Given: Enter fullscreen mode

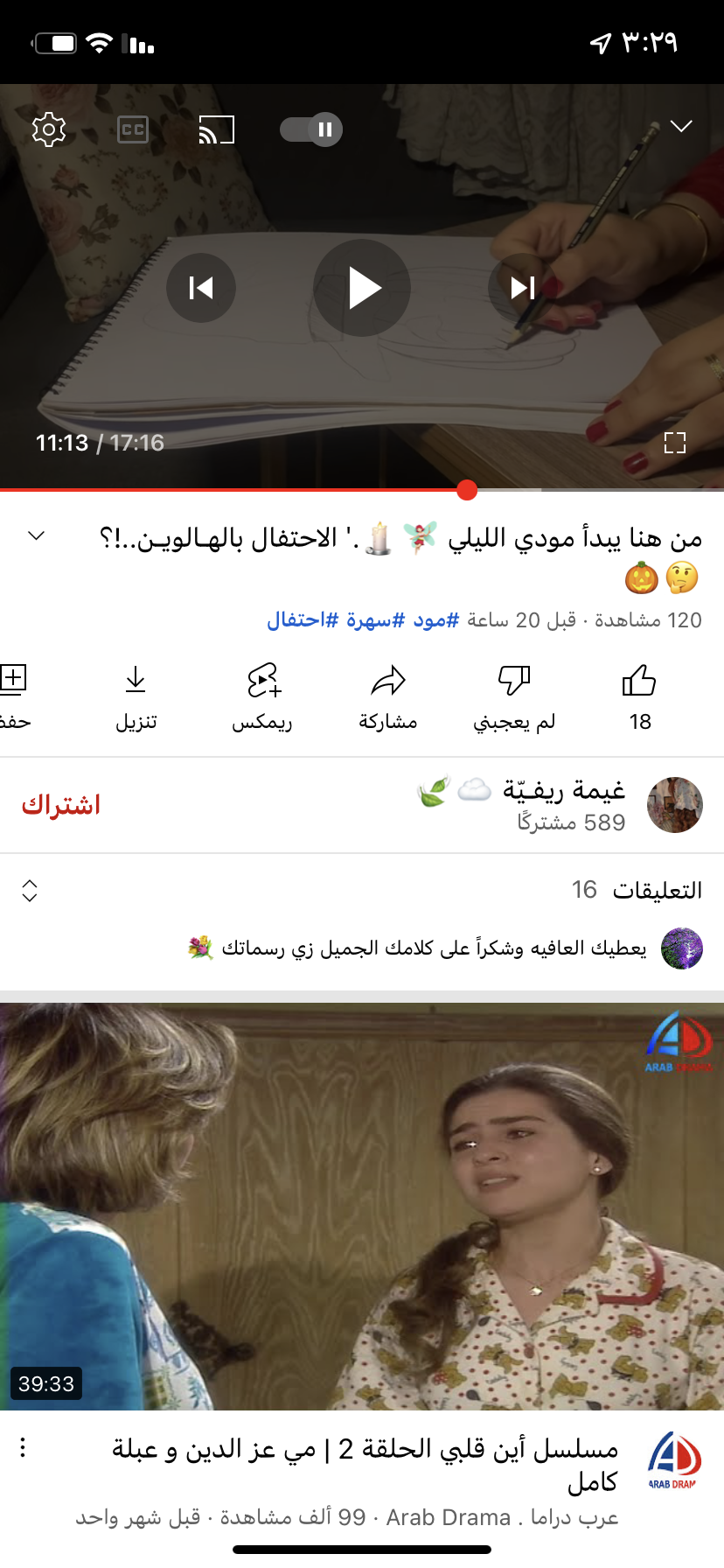Looking at the screenshot, I should (x=674, y=443).
